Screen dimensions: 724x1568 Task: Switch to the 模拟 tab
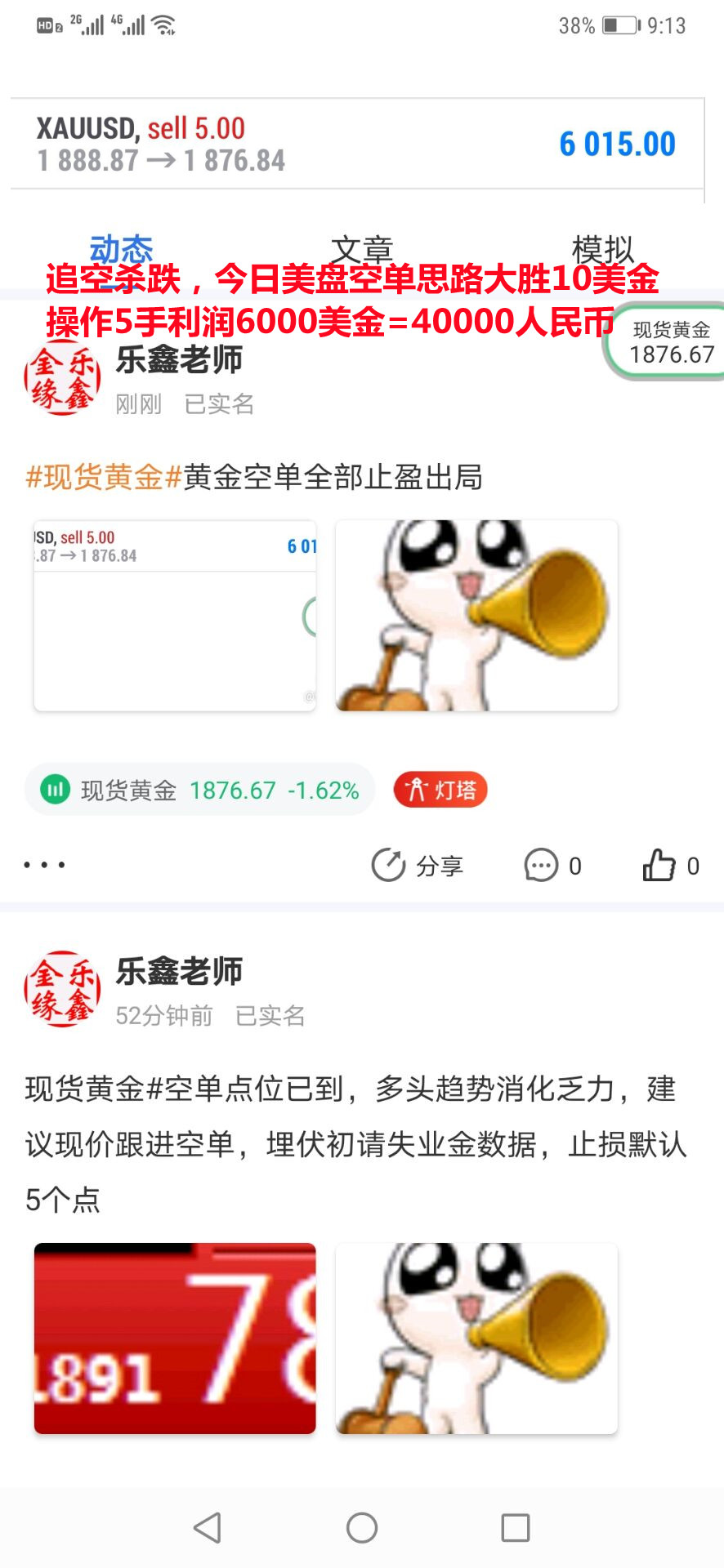coord(603,248)
